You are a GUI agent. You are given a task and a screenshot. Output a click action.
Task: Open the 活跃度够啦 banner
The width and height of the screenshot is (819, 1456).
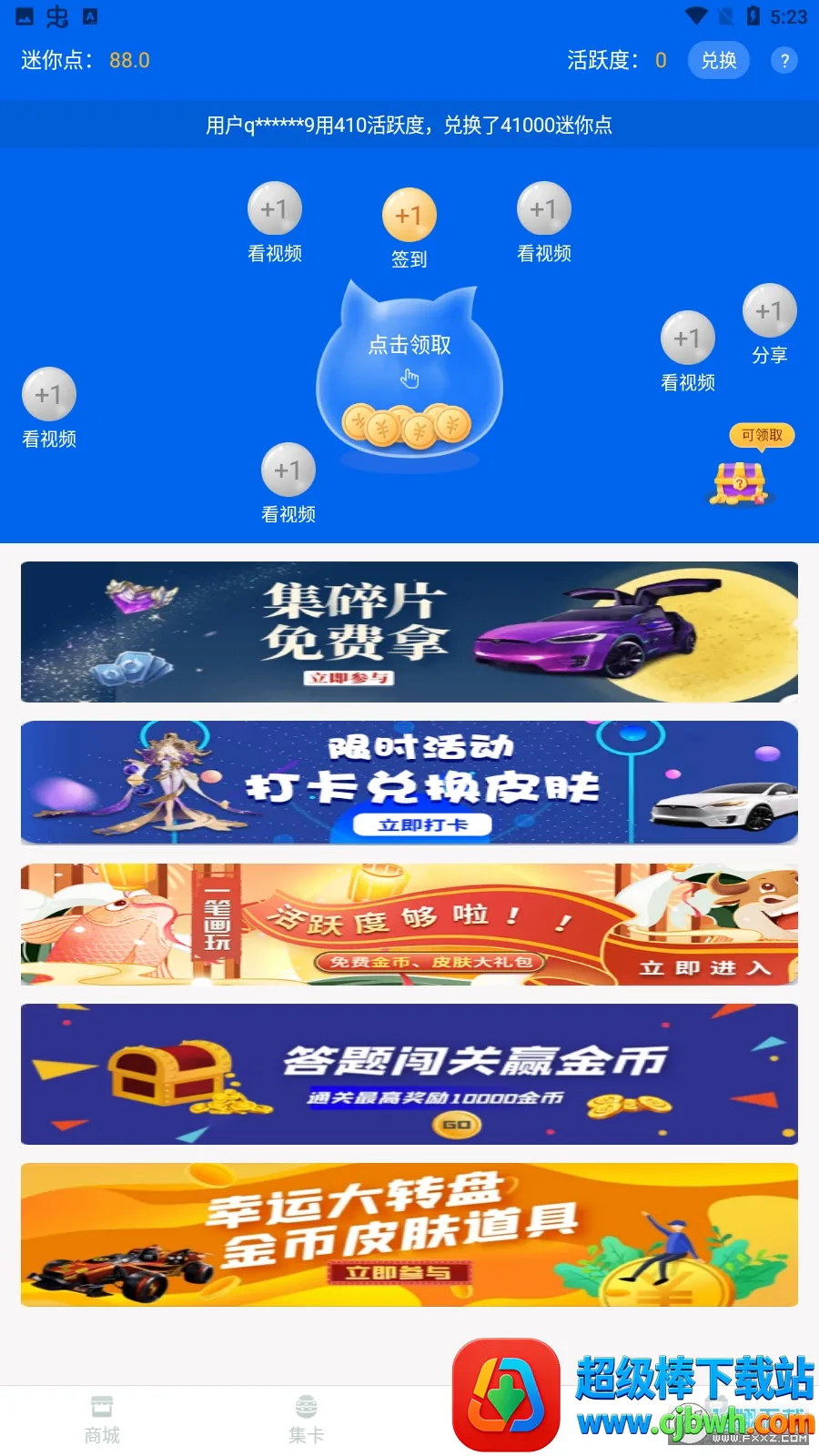409,925
